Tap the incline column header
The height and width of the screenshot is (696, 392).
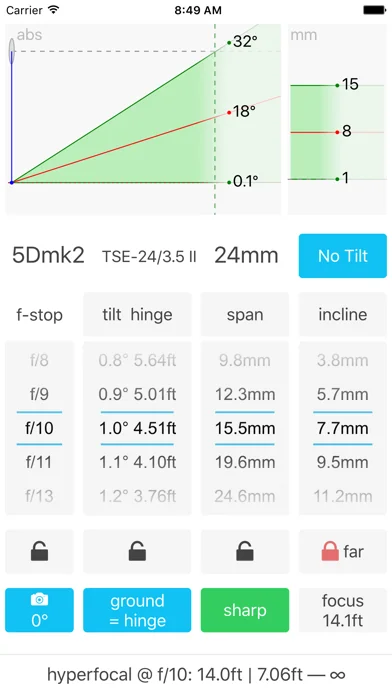coord(342,314)
